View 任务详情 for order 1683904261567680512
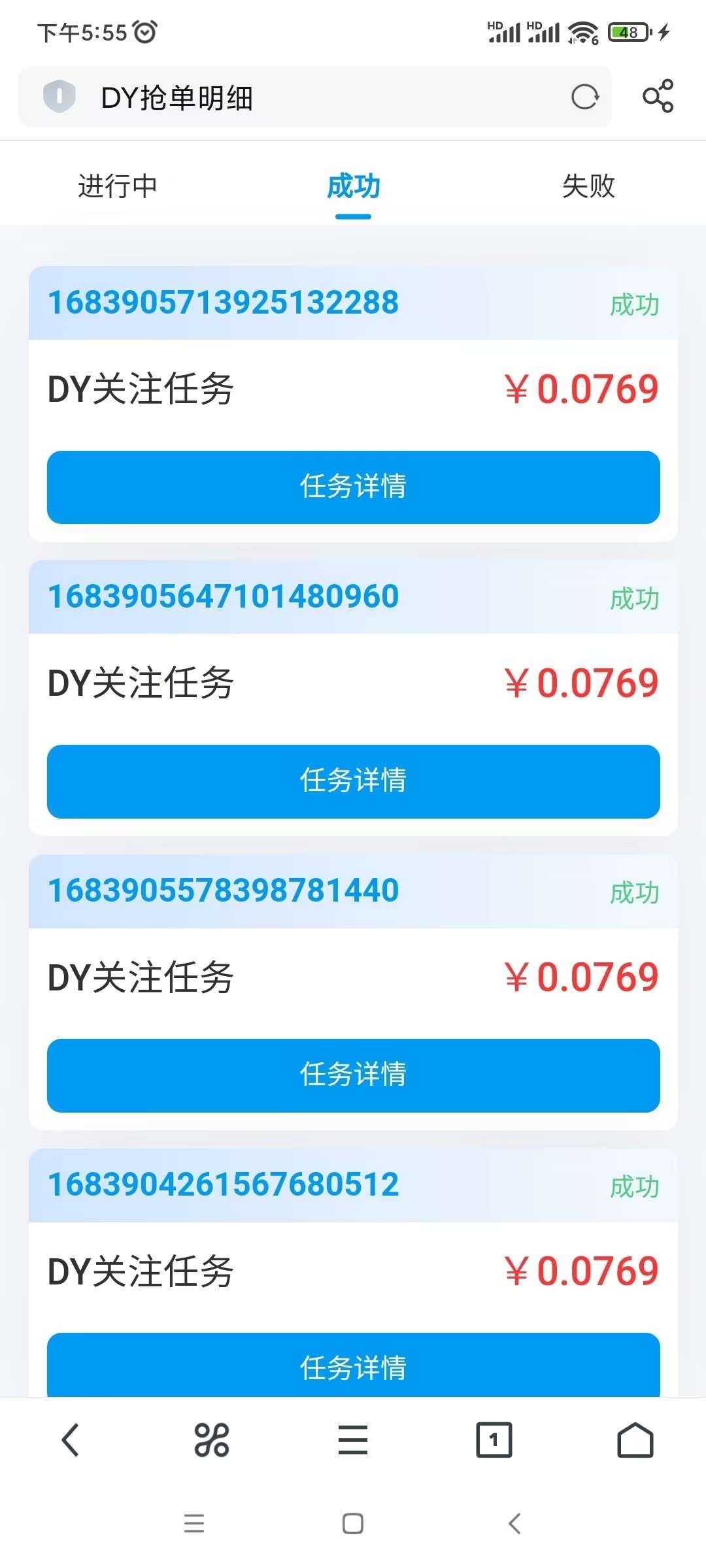Image resolution: width=706 pixels, height=1568 pixels. tap(353, 1364)
